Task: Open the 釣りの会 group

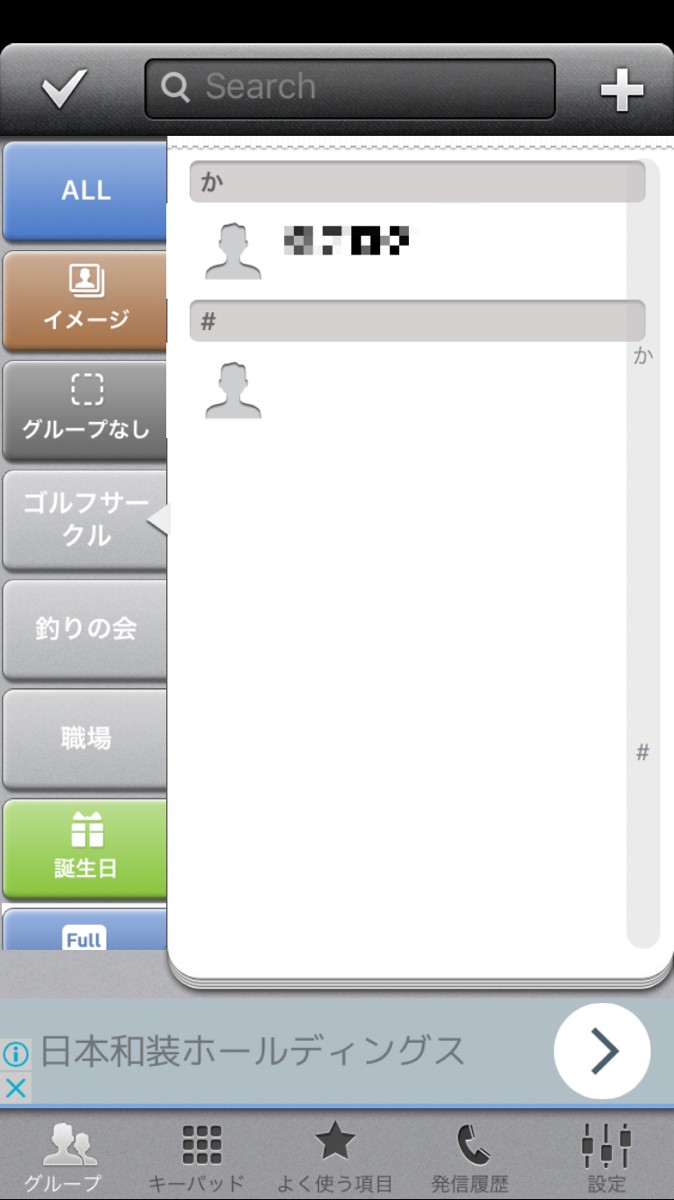Action: click(x=85, y=629)
